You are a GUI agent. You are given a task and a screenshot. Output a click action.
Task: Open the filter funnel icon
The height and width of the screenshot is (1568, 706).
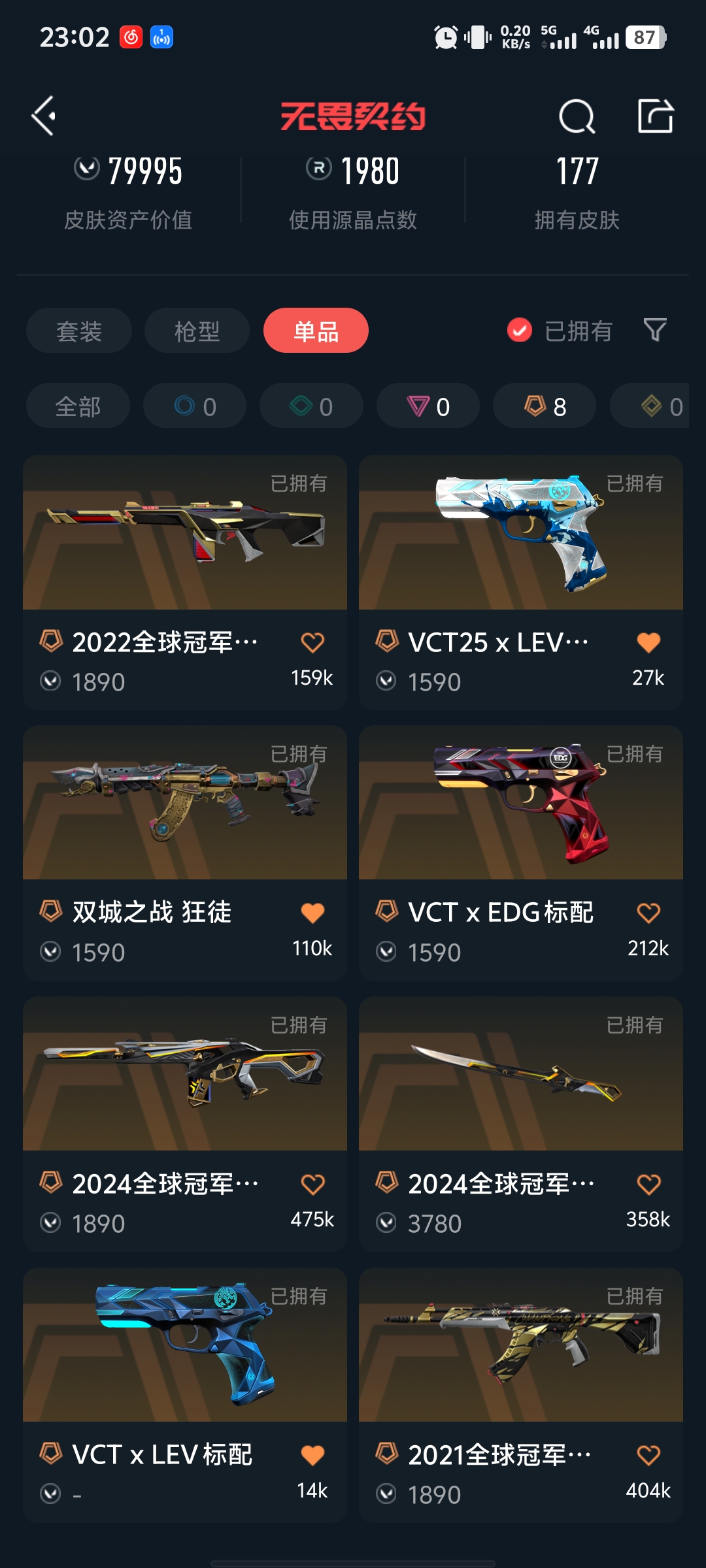coord(654,331)
